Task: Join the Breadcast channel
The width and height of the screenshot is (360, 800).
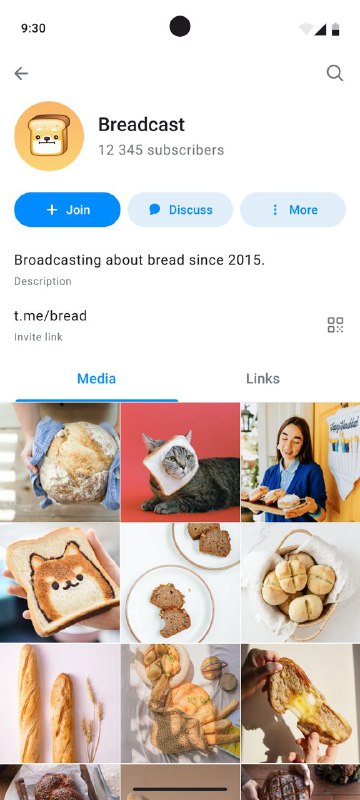Action: coord(67,210)
